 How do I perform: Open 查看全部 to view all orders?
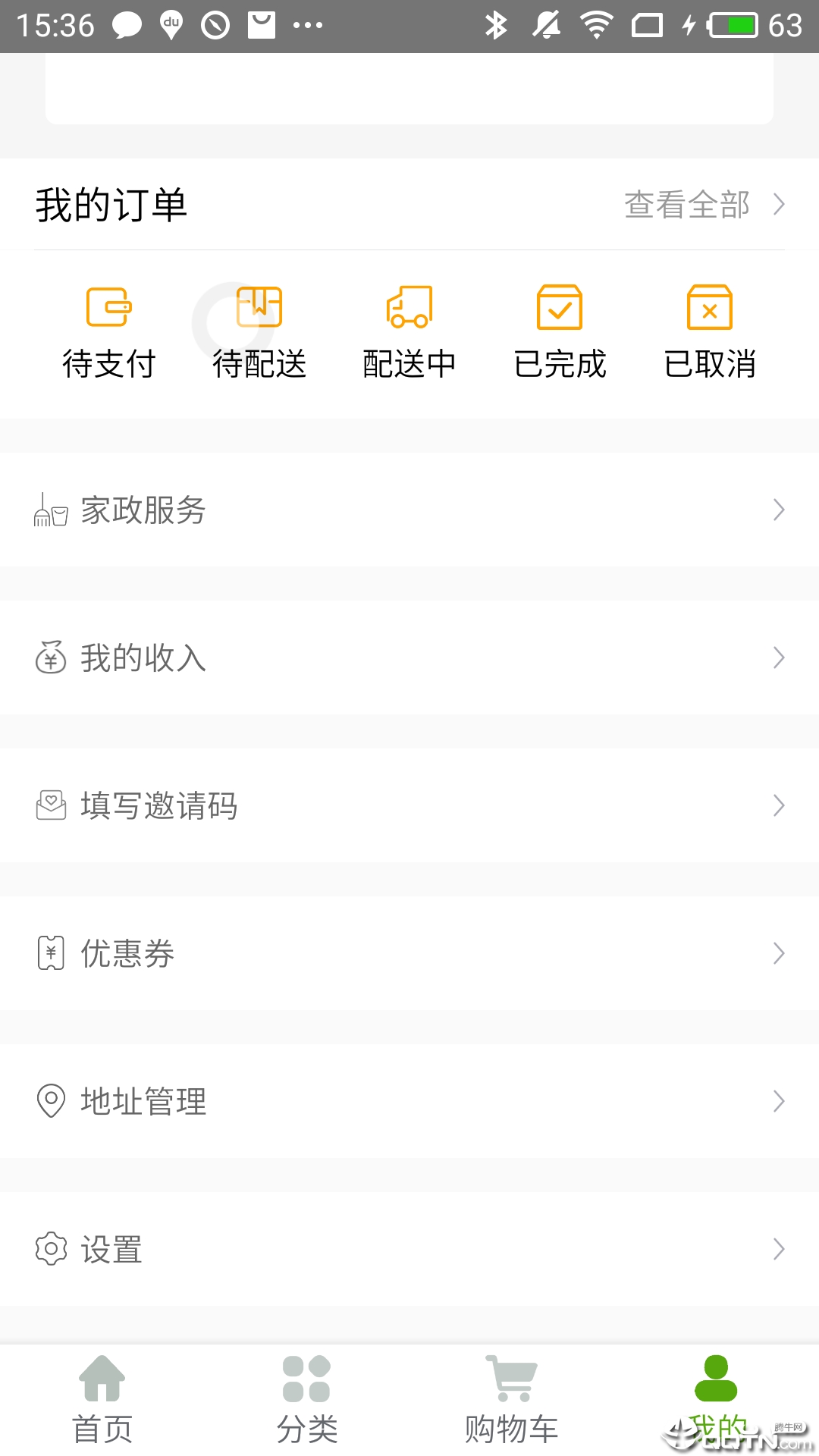click(702, 205)
